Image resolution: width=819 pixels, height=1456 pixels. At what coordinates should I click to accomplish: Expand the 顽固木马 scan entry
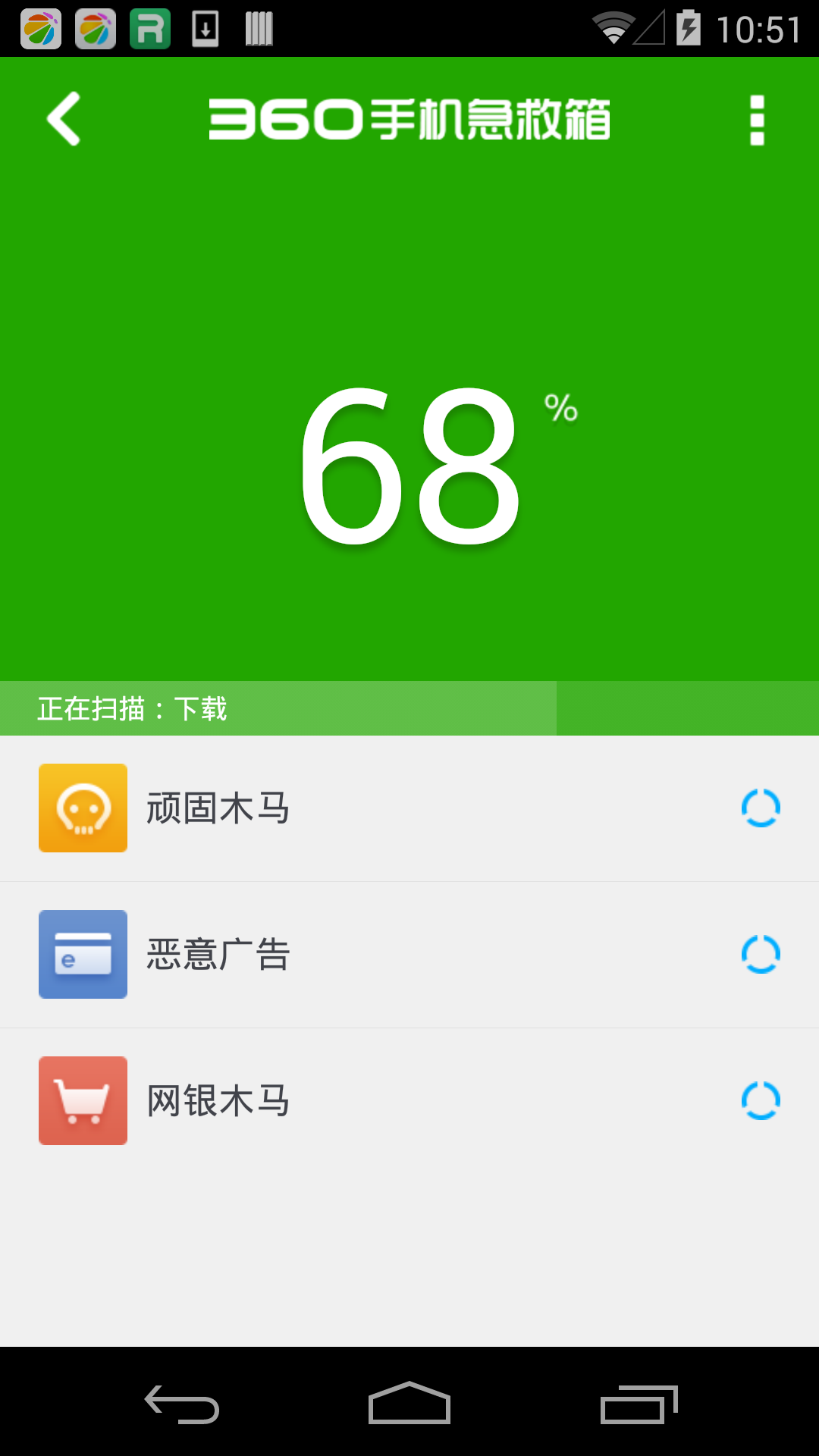click(x=409, y=808)
